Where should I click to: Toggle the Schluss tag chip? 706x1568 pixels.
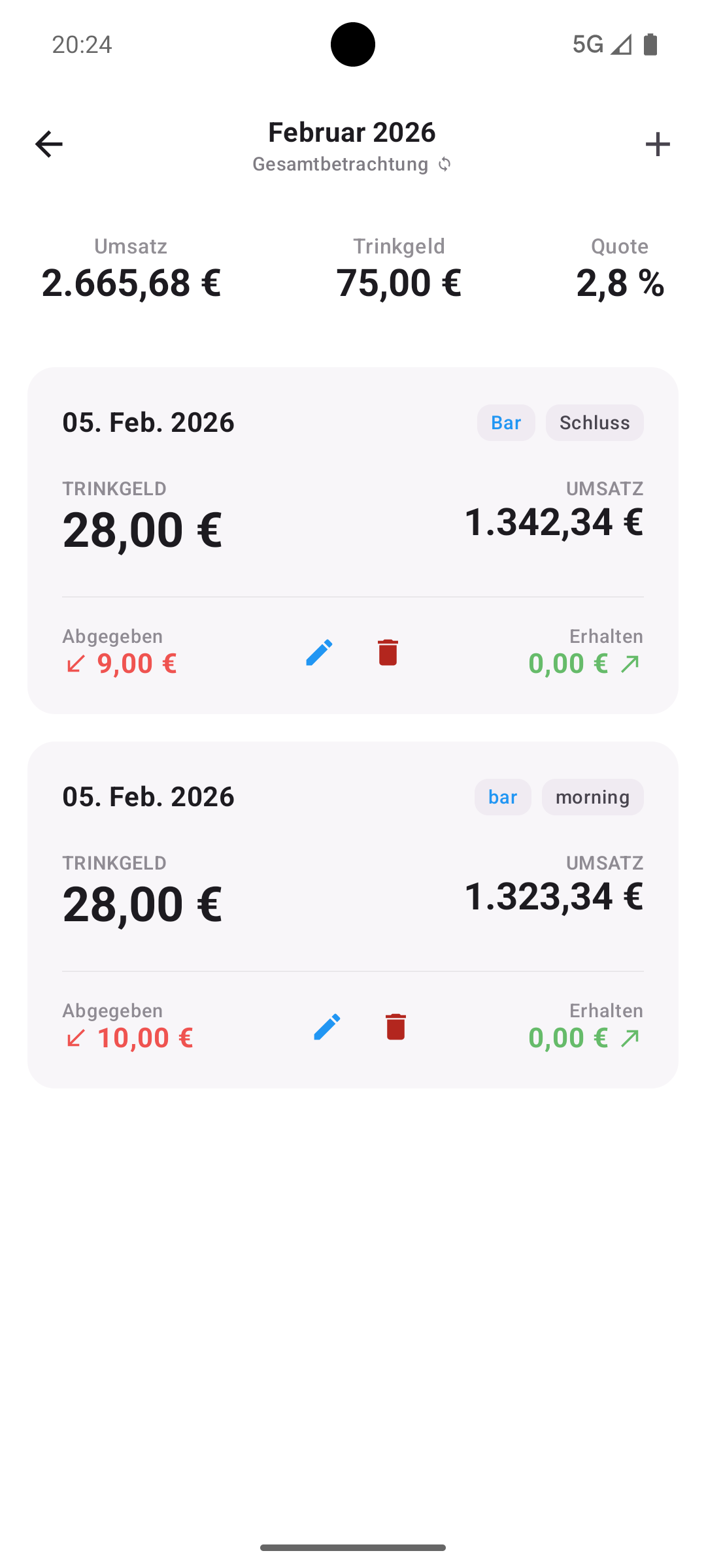[x=594, y=423]
